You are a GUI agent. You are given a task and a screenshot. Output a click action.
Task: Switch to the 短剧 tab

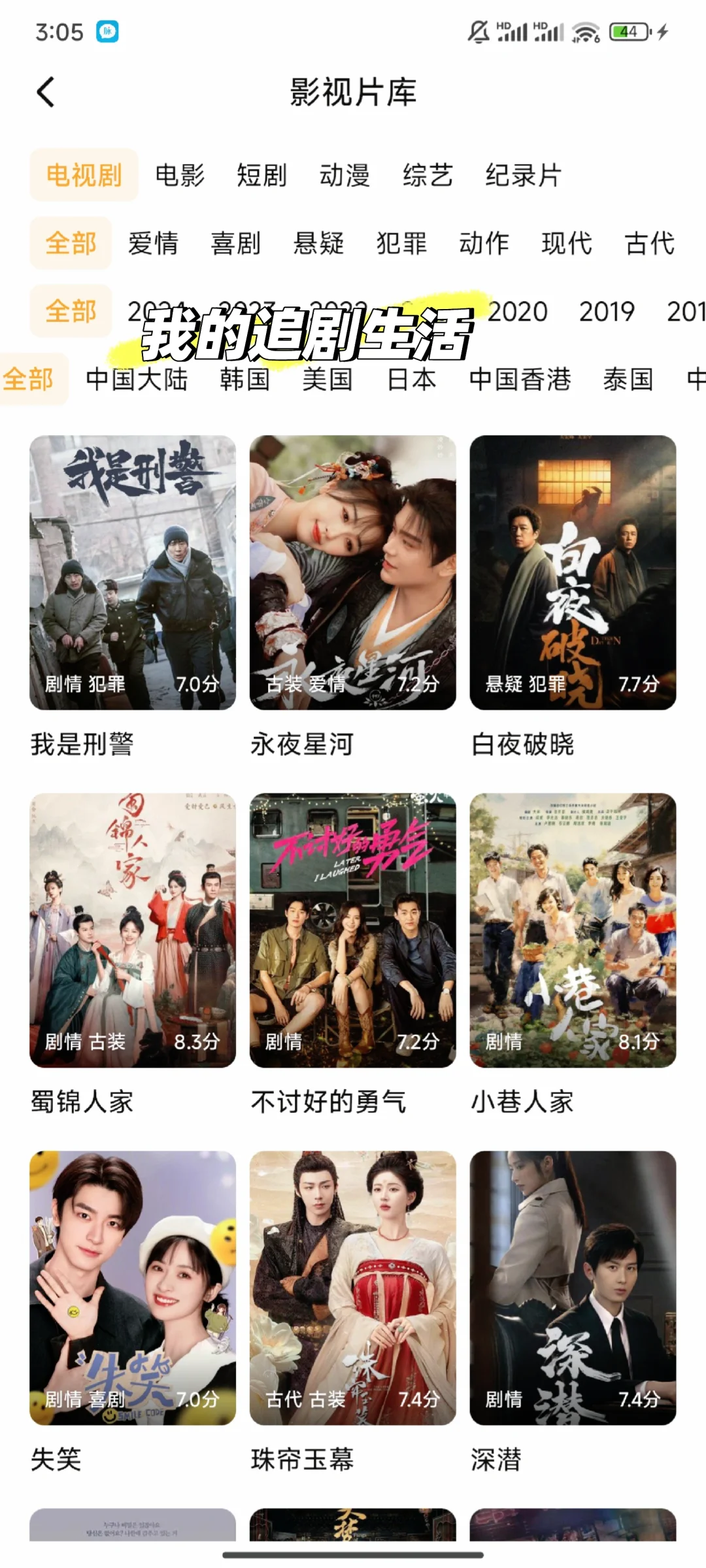click(x=261, y=175)
